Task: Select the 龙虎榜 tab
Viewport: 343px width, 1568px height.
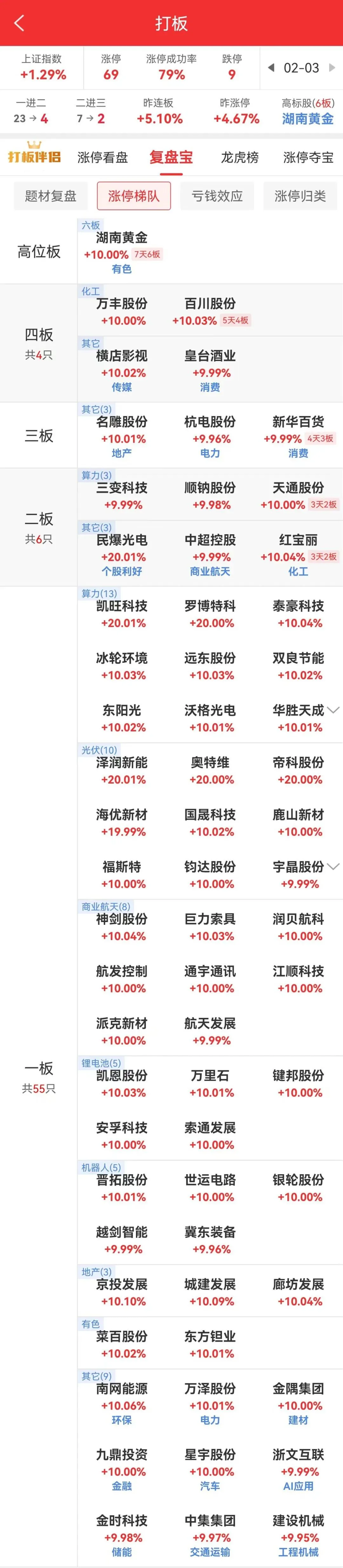Action: [x=239, y=158]
